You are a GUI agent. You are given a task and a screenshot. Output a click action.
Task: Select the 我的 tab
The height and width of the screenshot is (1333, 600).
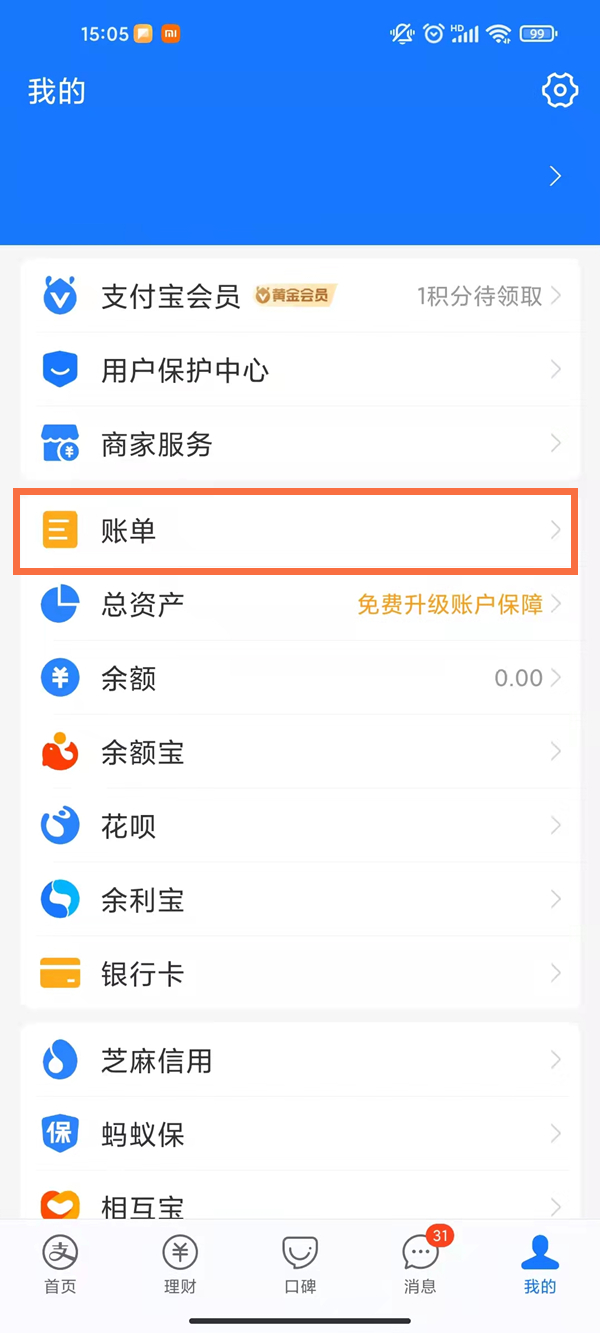[540, 1265]
